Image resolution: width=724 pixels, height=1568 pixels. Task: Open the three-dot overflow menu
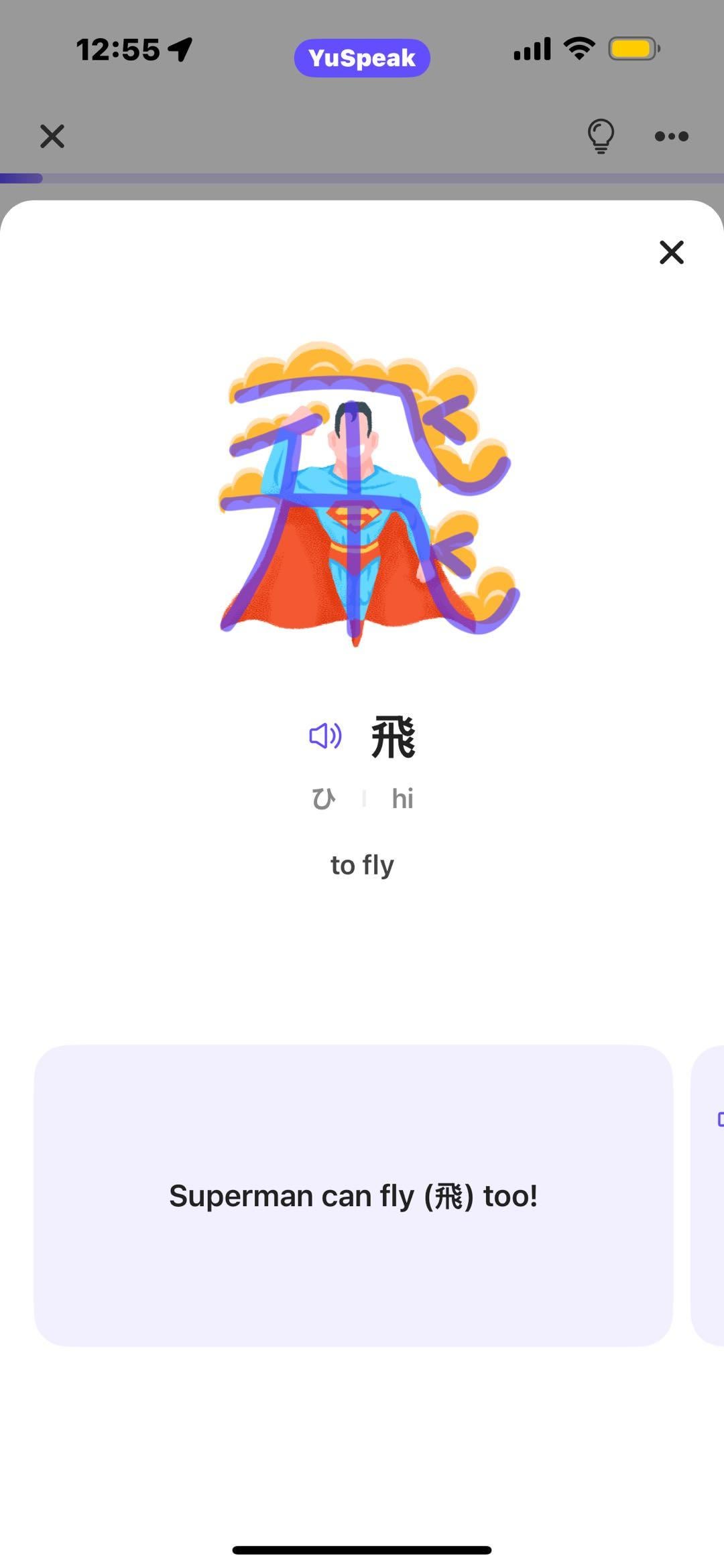click(x=671, y=137)
